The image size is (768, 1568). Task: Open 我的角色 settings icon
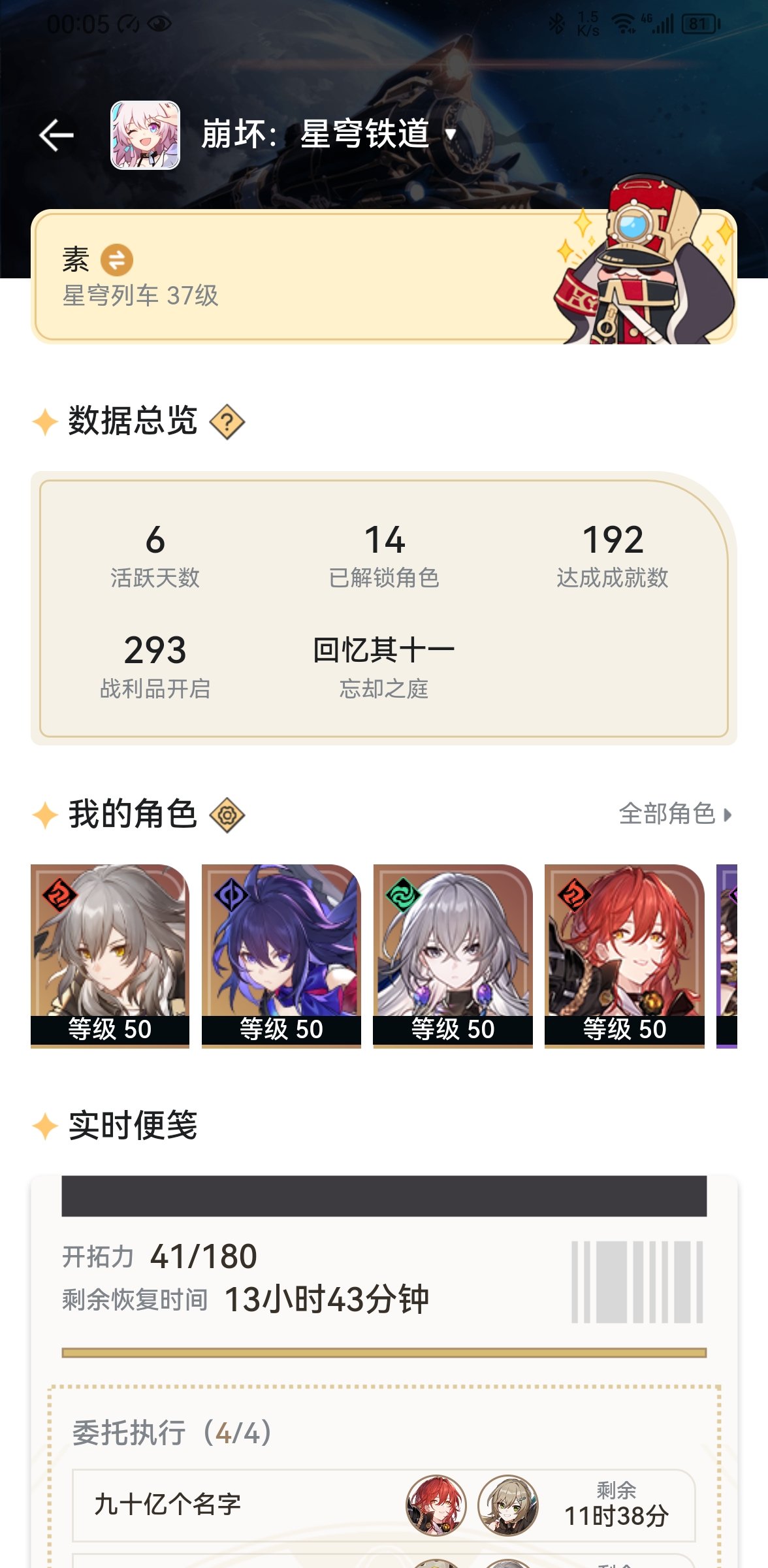(227, 815)
